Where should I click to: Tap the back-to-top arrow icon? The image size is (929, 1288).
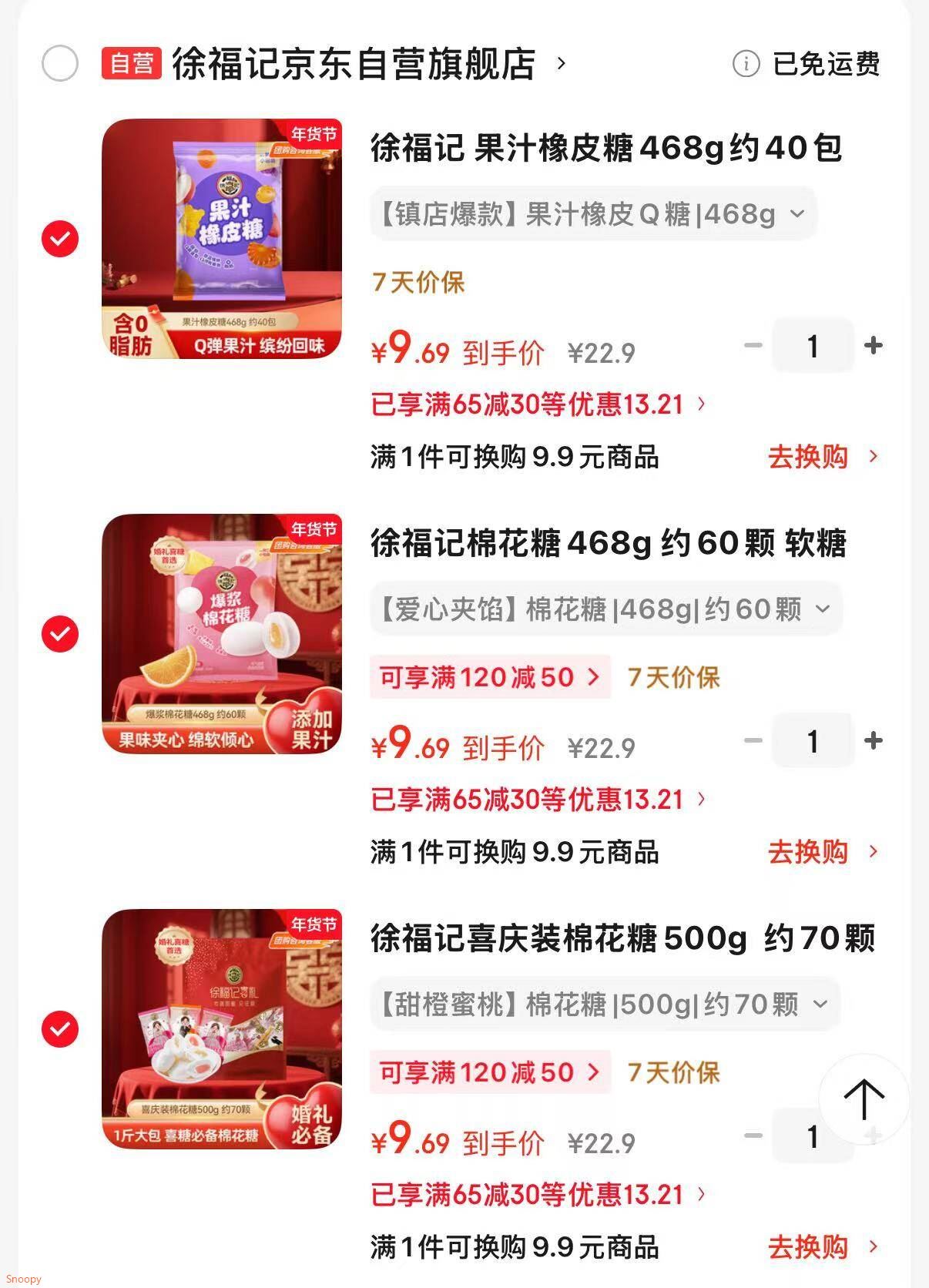tap(866, 1100)
